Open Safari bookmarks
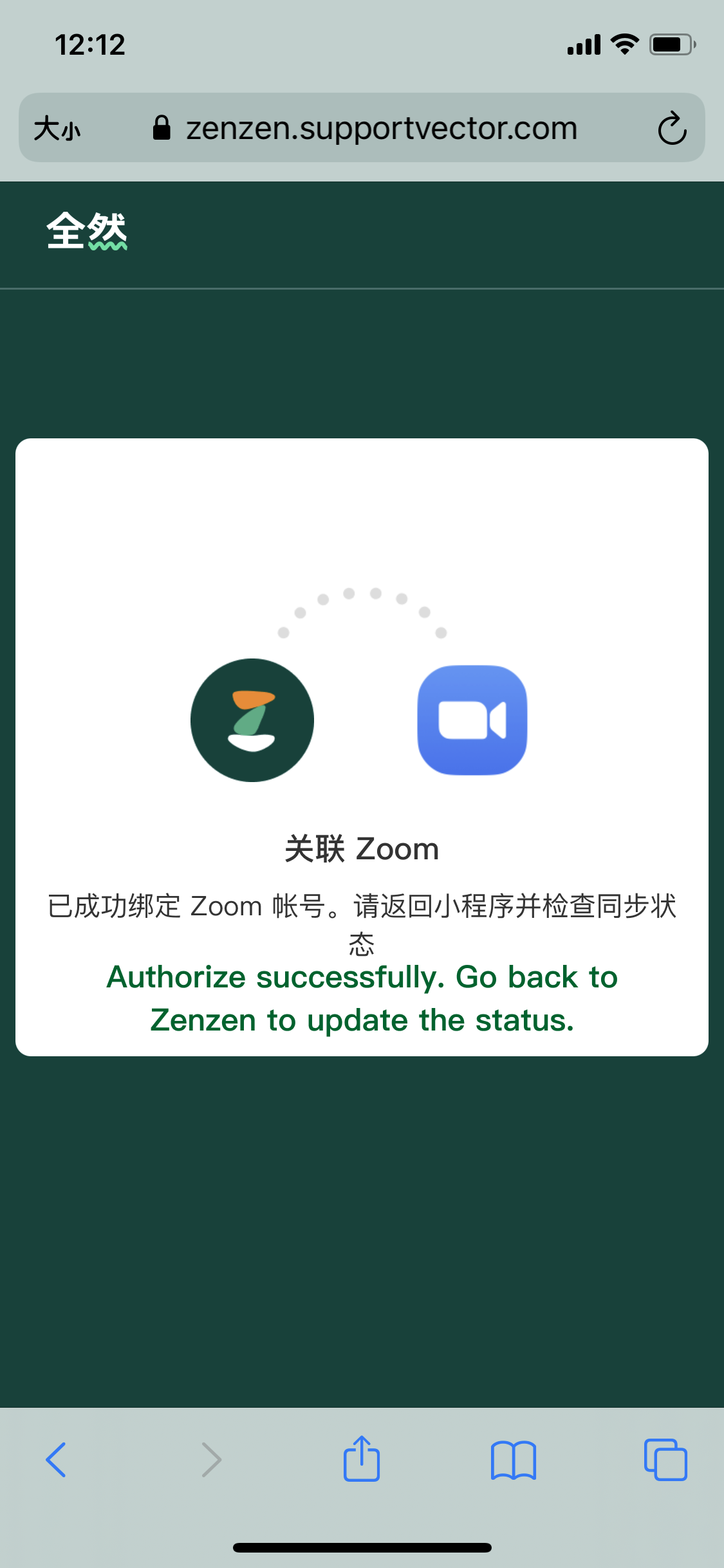724x1568 pixels. pyautogui.click(x=513, y=1460)
